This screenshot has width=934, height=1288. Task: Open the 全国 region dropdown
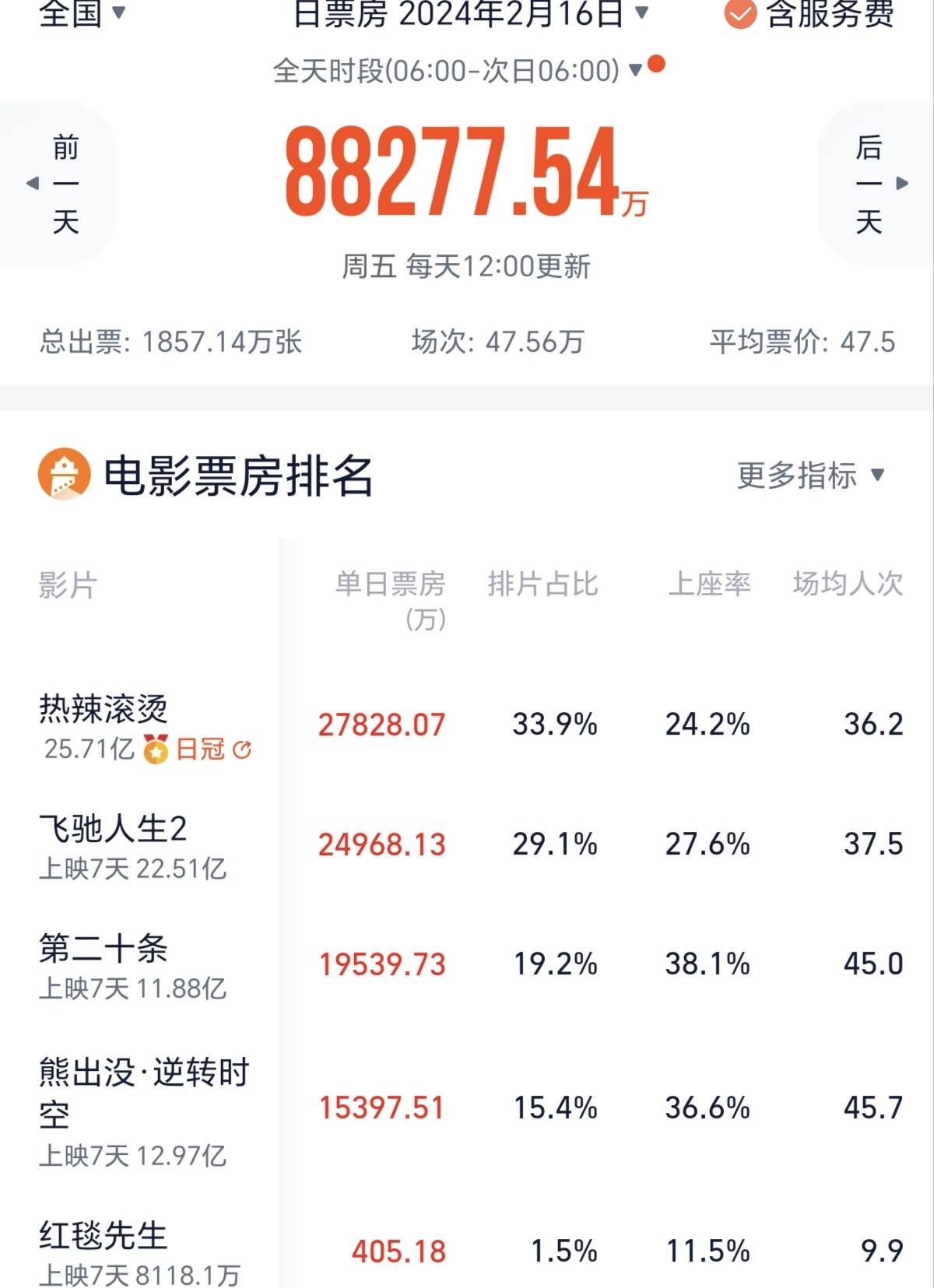(82, 12)
